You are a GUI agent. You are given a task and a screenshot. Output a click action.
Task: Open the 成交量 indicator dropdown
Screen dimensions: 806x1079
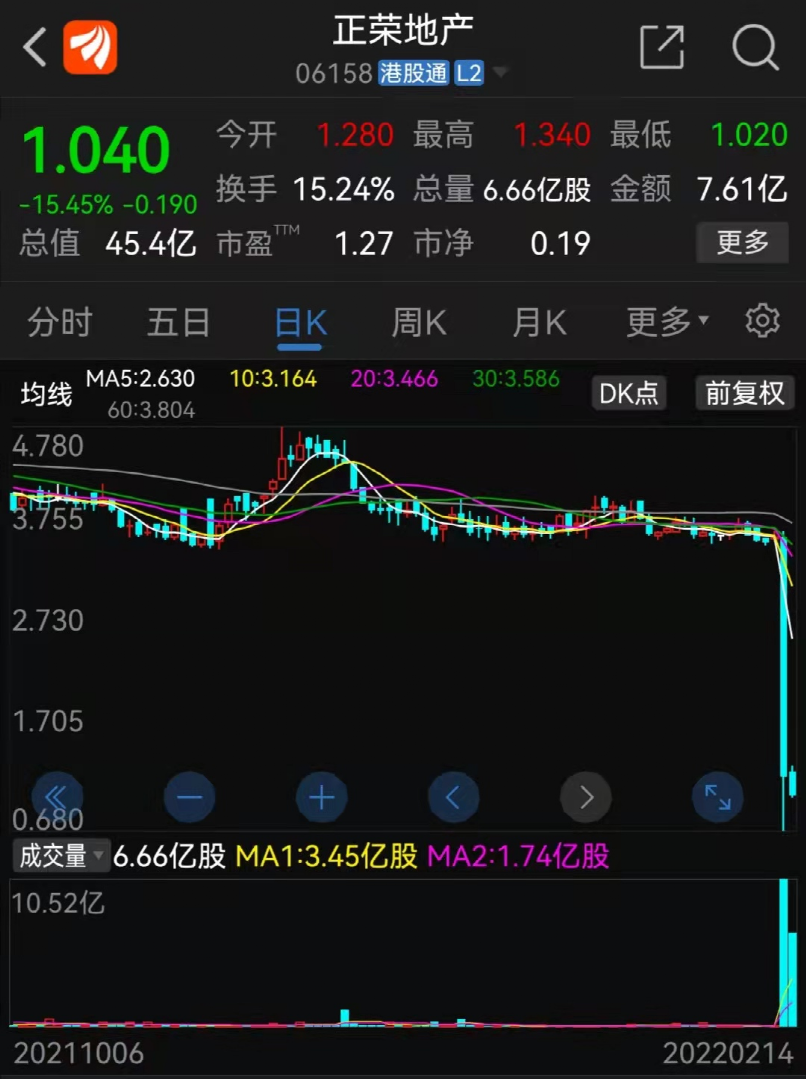pos(61,856)
